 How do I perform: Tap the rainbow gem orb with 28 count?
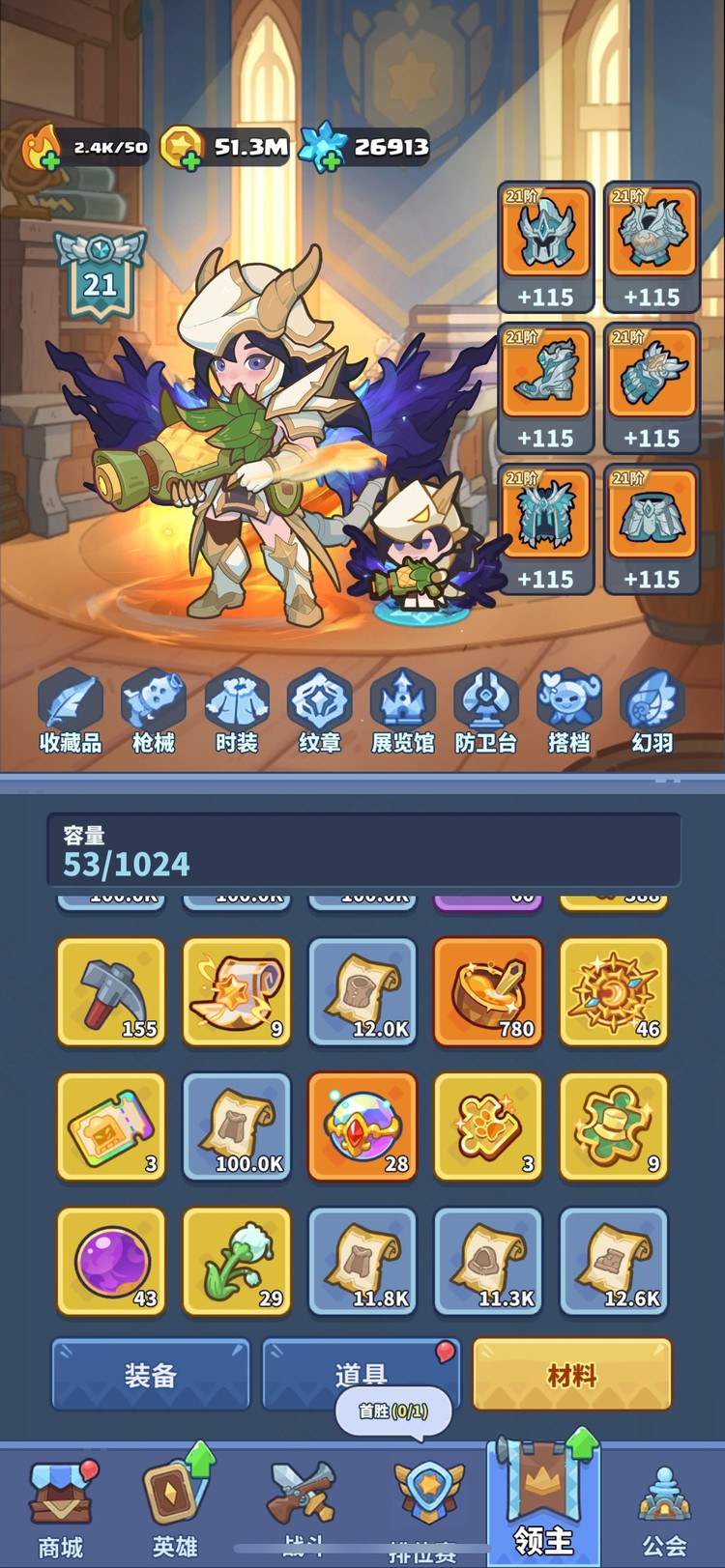click(x=362, y=1126)
